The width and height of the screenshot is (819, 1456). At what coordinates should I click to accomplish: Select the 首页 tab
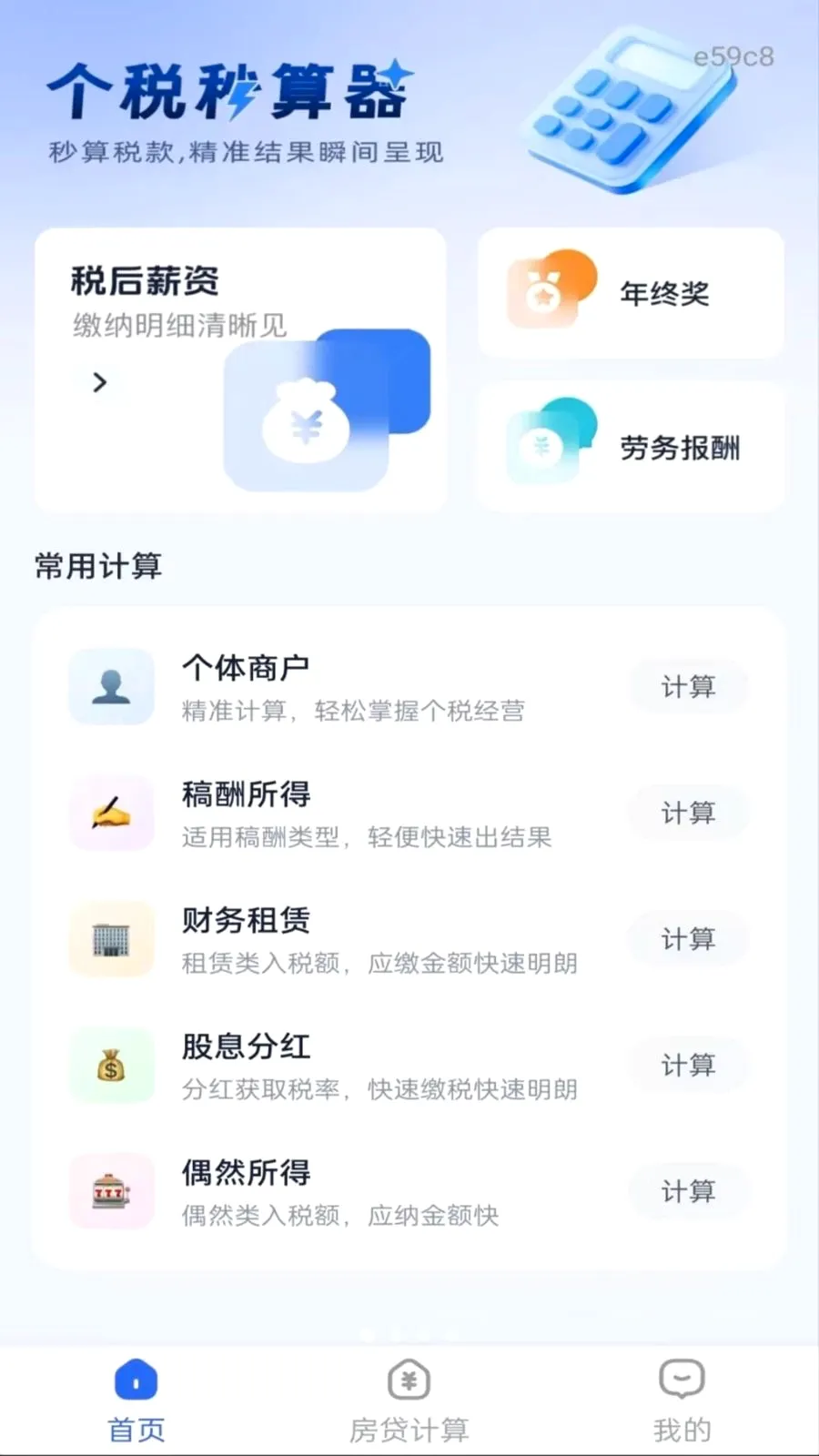pyautogui.click(x=136, y=1401)
